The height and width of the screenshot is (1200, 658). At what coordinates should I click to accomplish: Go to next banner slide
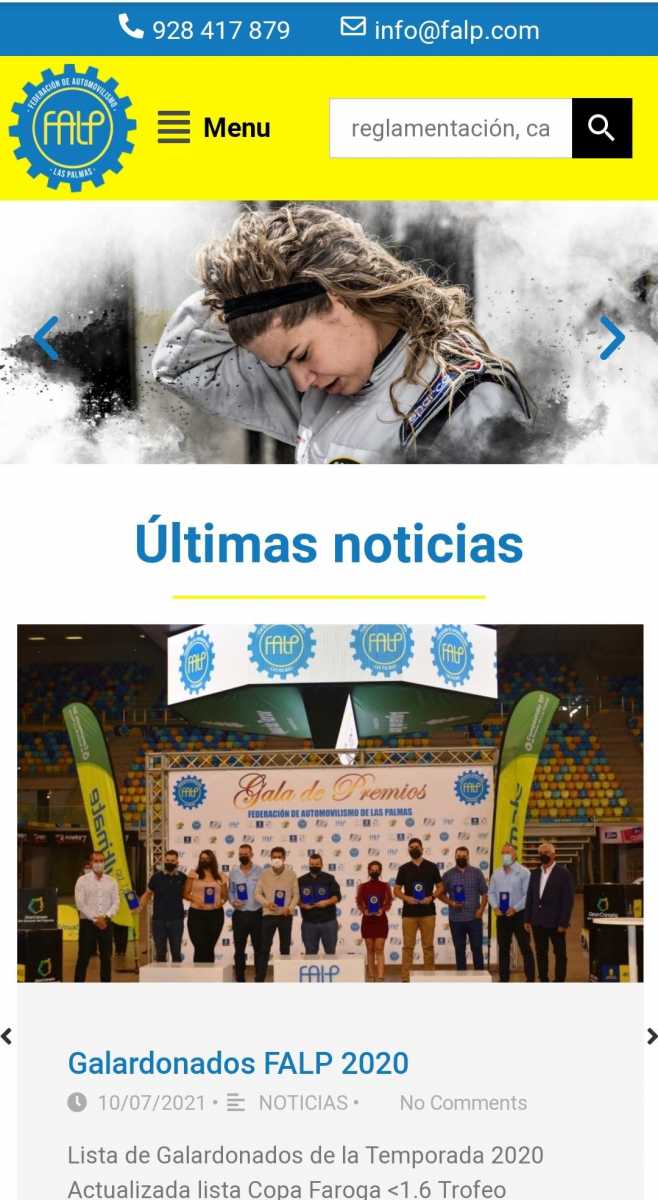click(612, 338)
